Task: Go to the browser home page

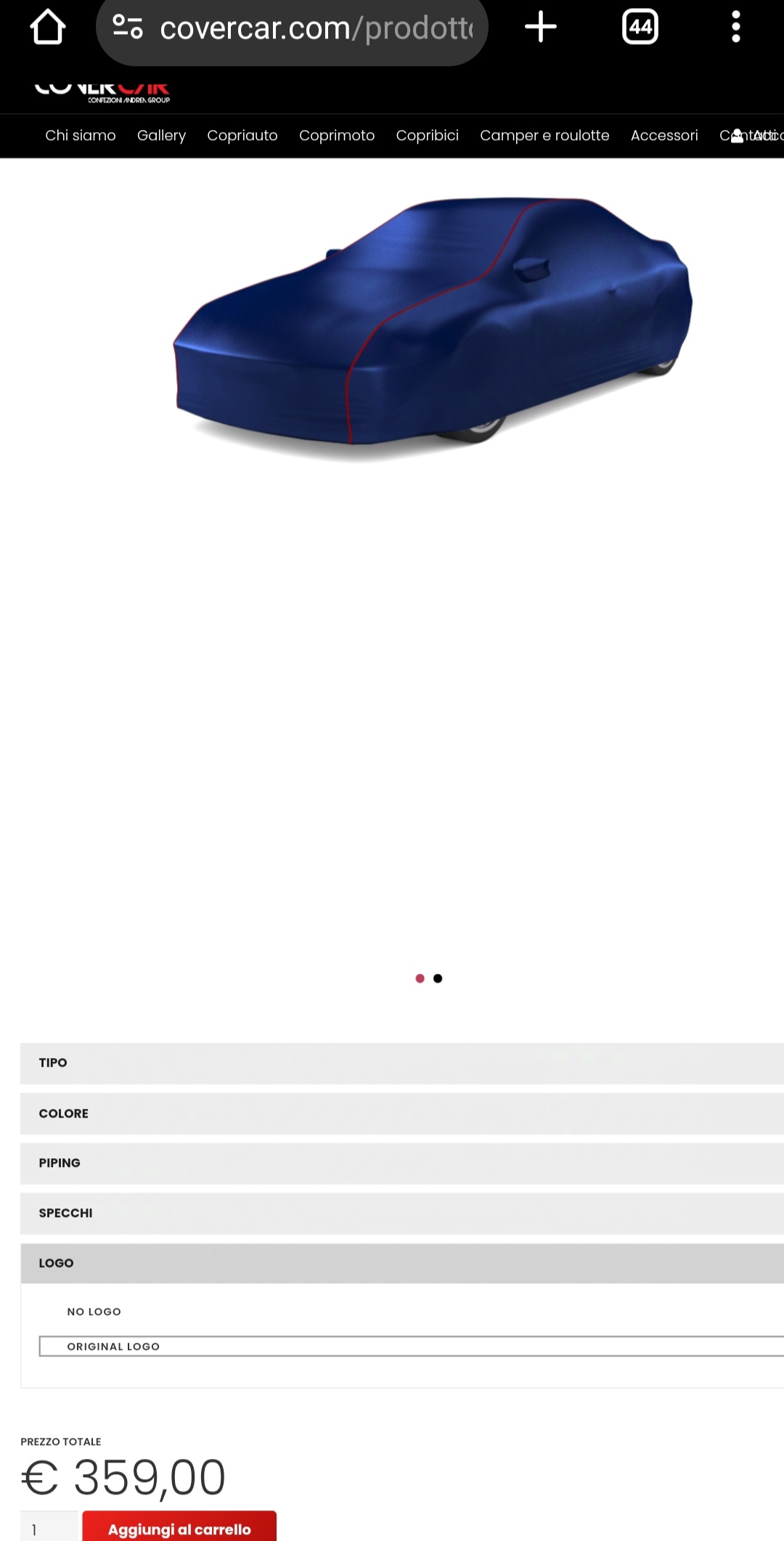Action: [x=48, y=28]
